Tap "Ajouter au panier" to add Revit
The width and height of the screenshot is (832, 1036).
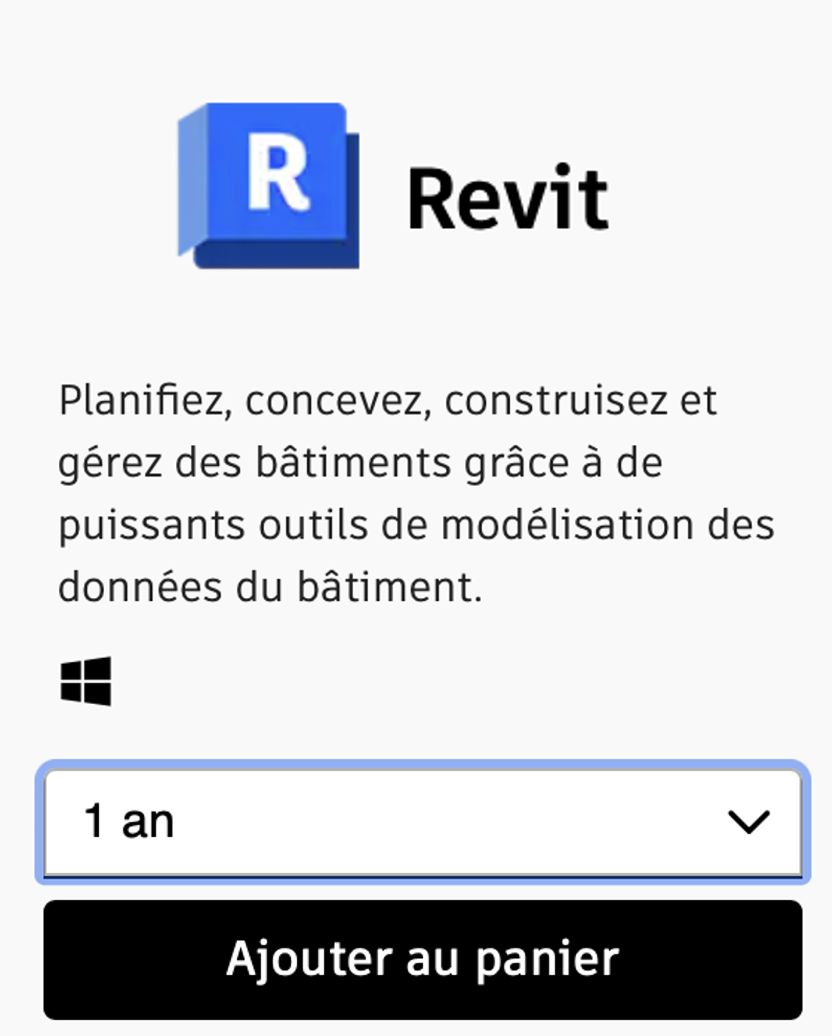[422, 958]
